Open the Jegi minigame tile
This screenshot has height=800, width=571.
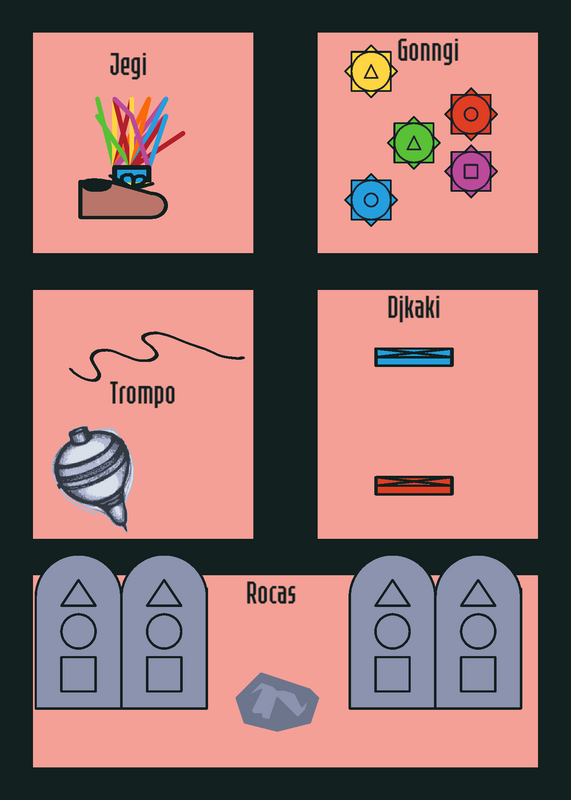(x=143, y=142)
